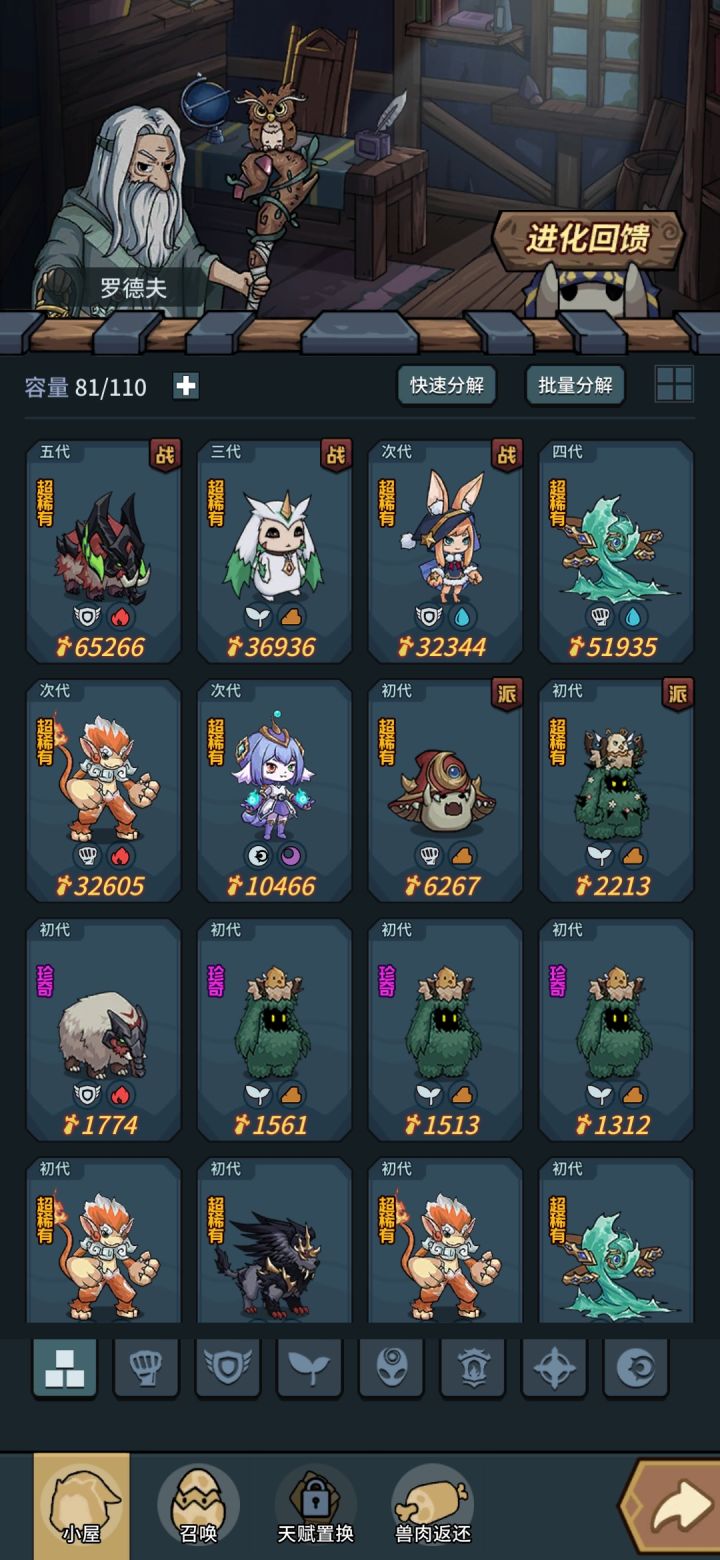The height and width of the screenshot is (1560, 720).
Task: Select the shield element filter icon
Action: coord(228,1368)
